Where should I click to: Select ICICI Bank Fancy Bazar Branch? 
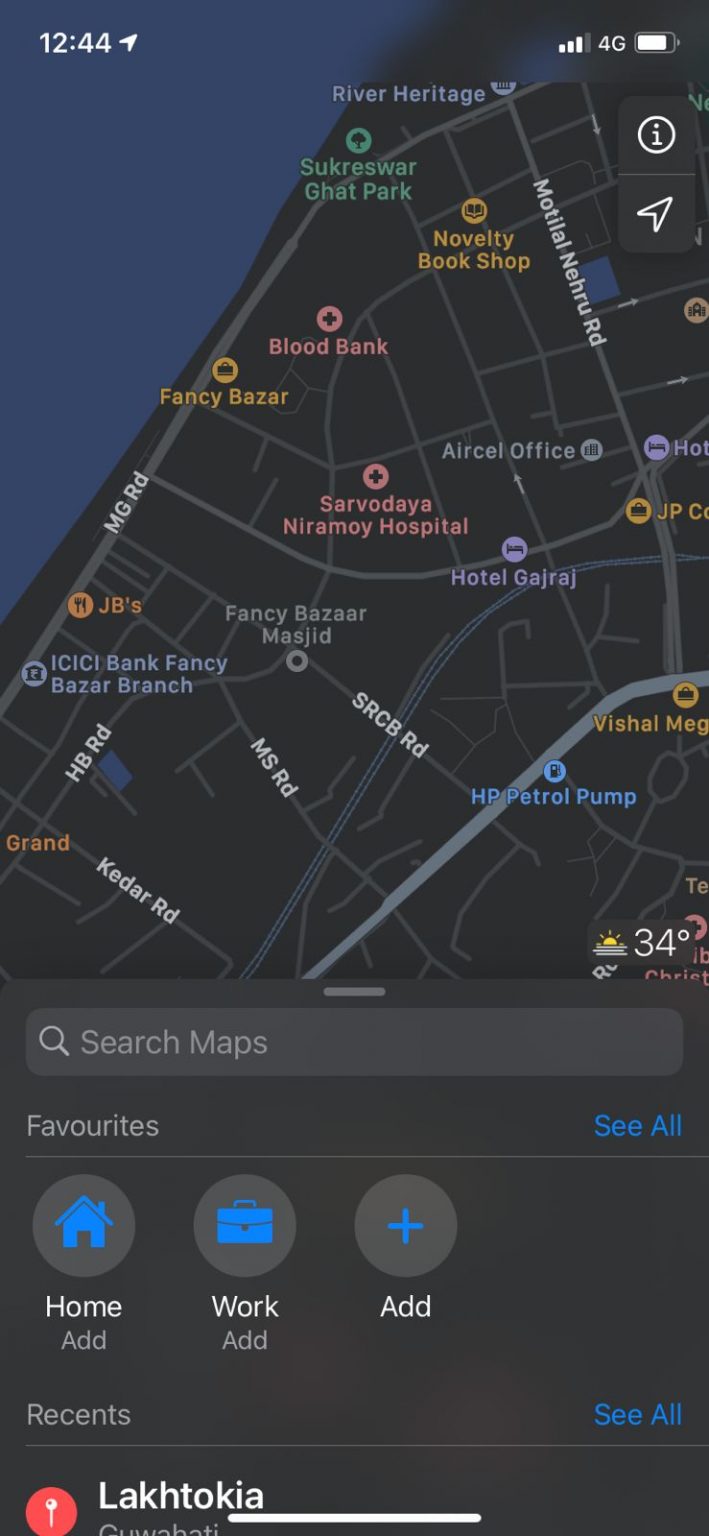(x=125, y=674)
